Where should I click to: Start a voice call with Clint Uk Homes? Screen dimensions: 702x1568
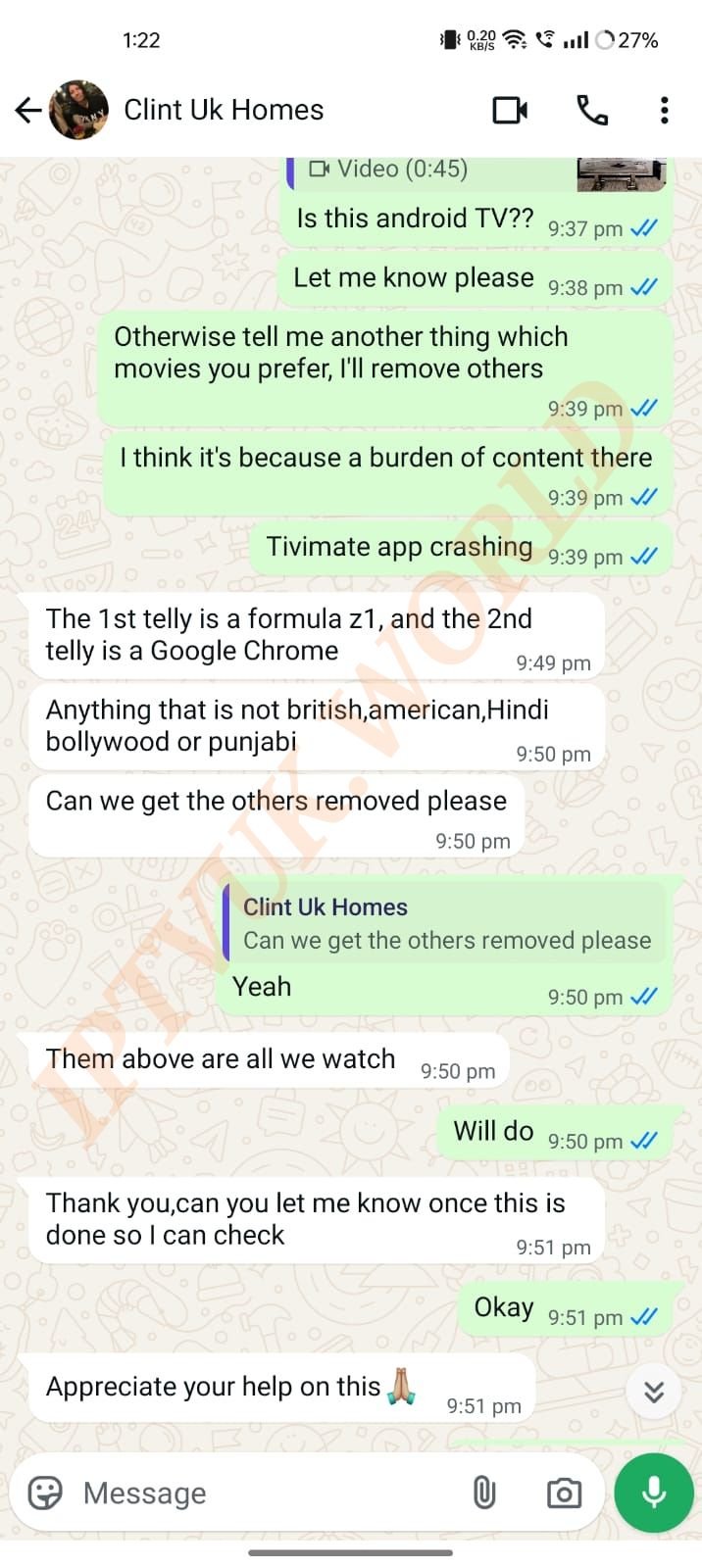pos(592,110)
